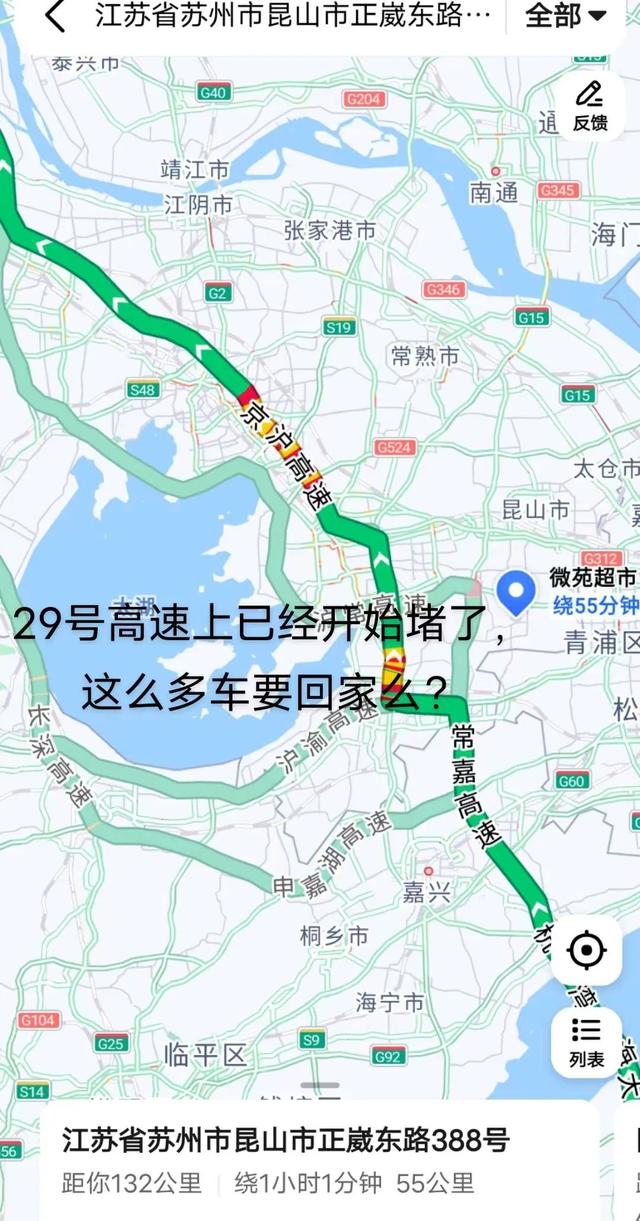The image size is (640, 1221).
Task: Edit the destination address search field
Action: tap(293, 17)
